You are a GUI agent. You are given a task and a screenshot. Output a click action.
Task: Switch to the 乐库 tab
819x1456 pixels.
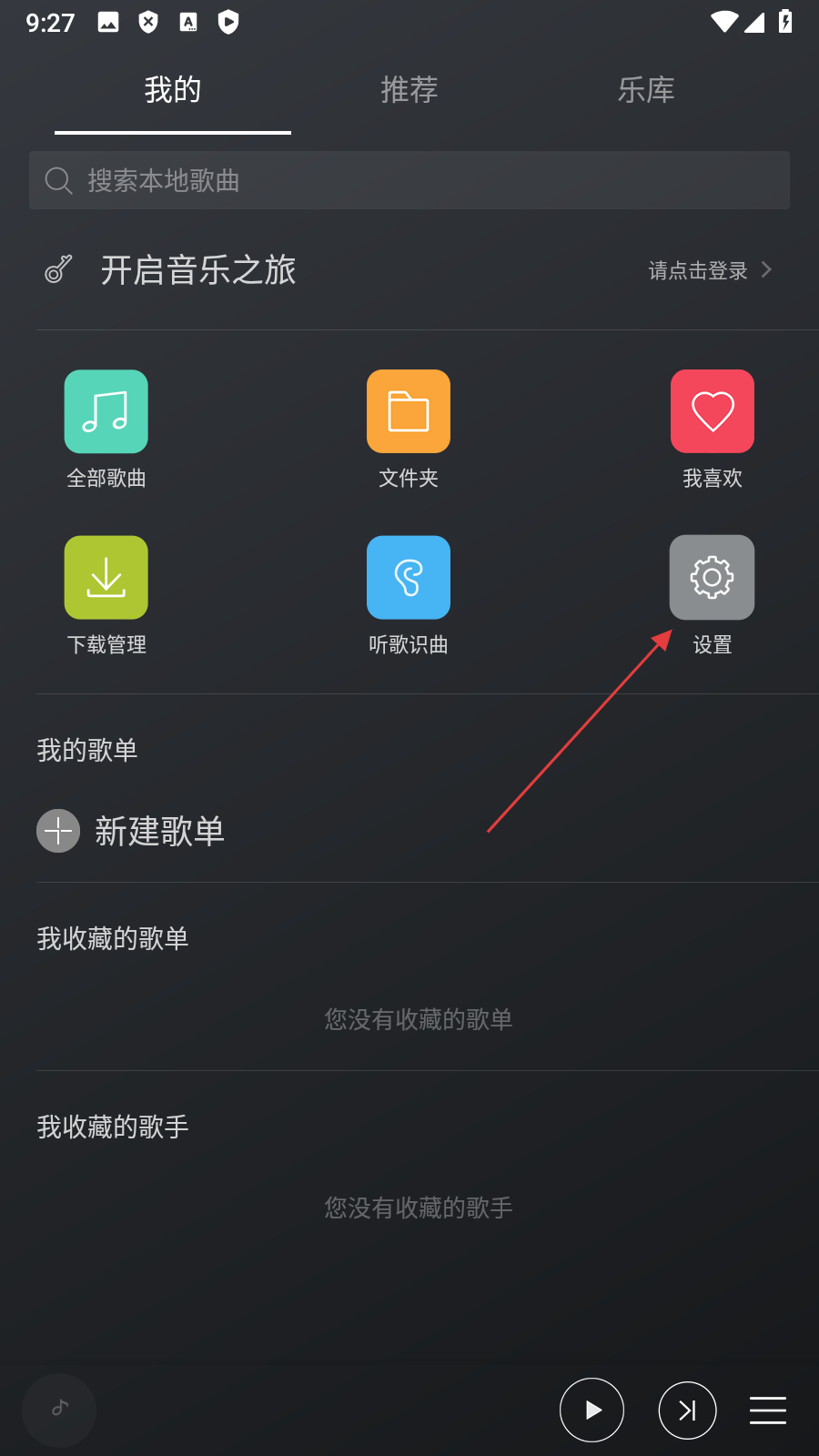coord(645,90)
